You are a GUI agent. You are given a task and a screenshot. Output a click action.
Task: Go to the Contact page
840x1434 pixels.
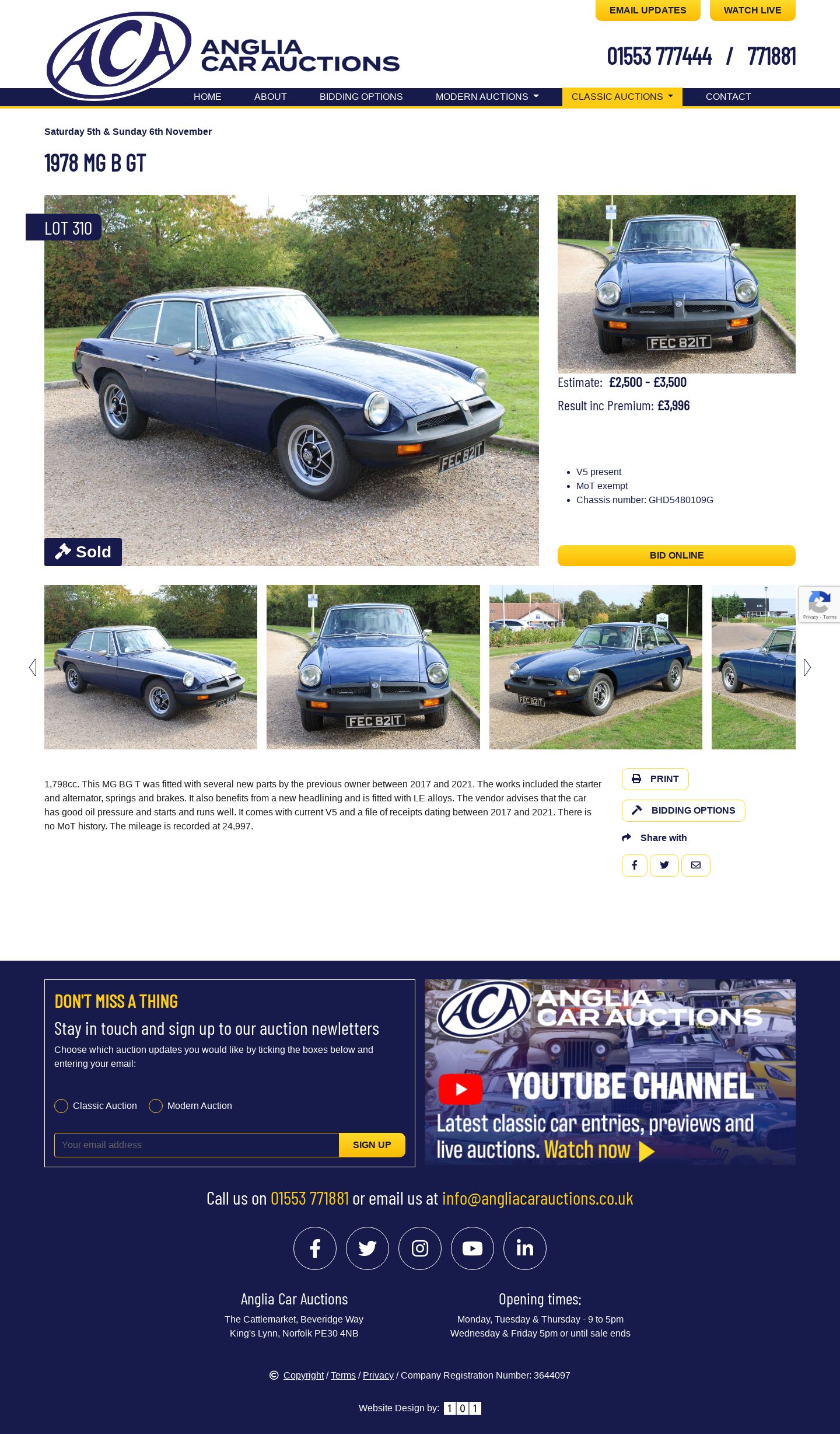pos(728,97)
